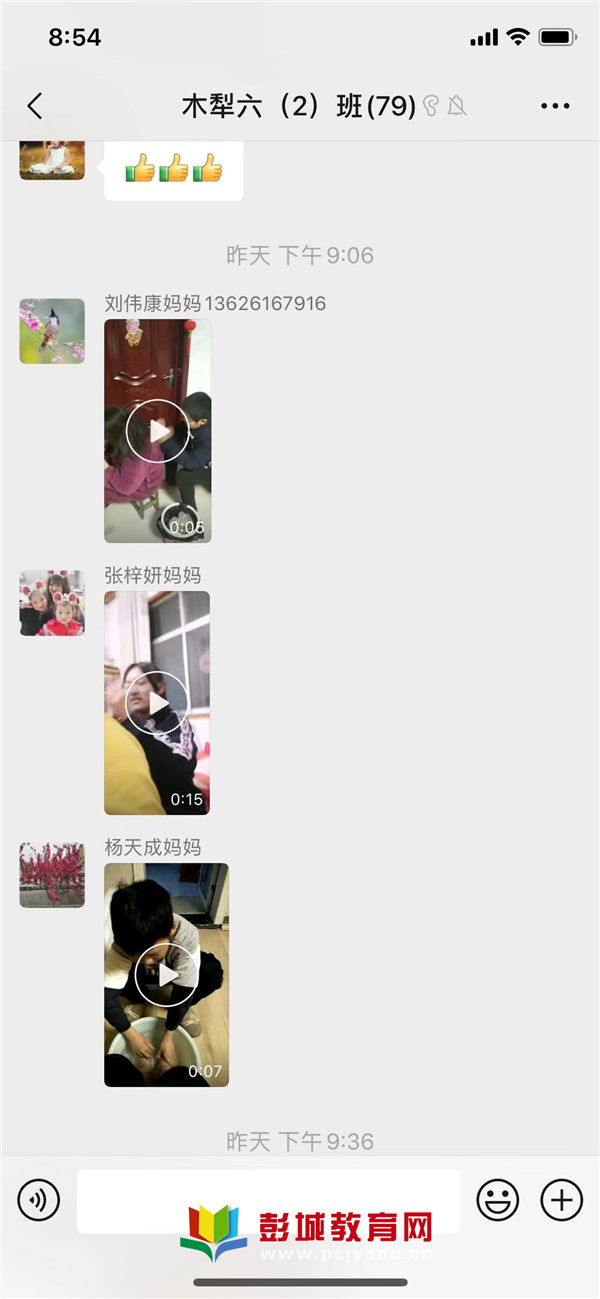Open the chat options overflow menu
This screenshot has width=600, height=1299.
tap(555, 106)
